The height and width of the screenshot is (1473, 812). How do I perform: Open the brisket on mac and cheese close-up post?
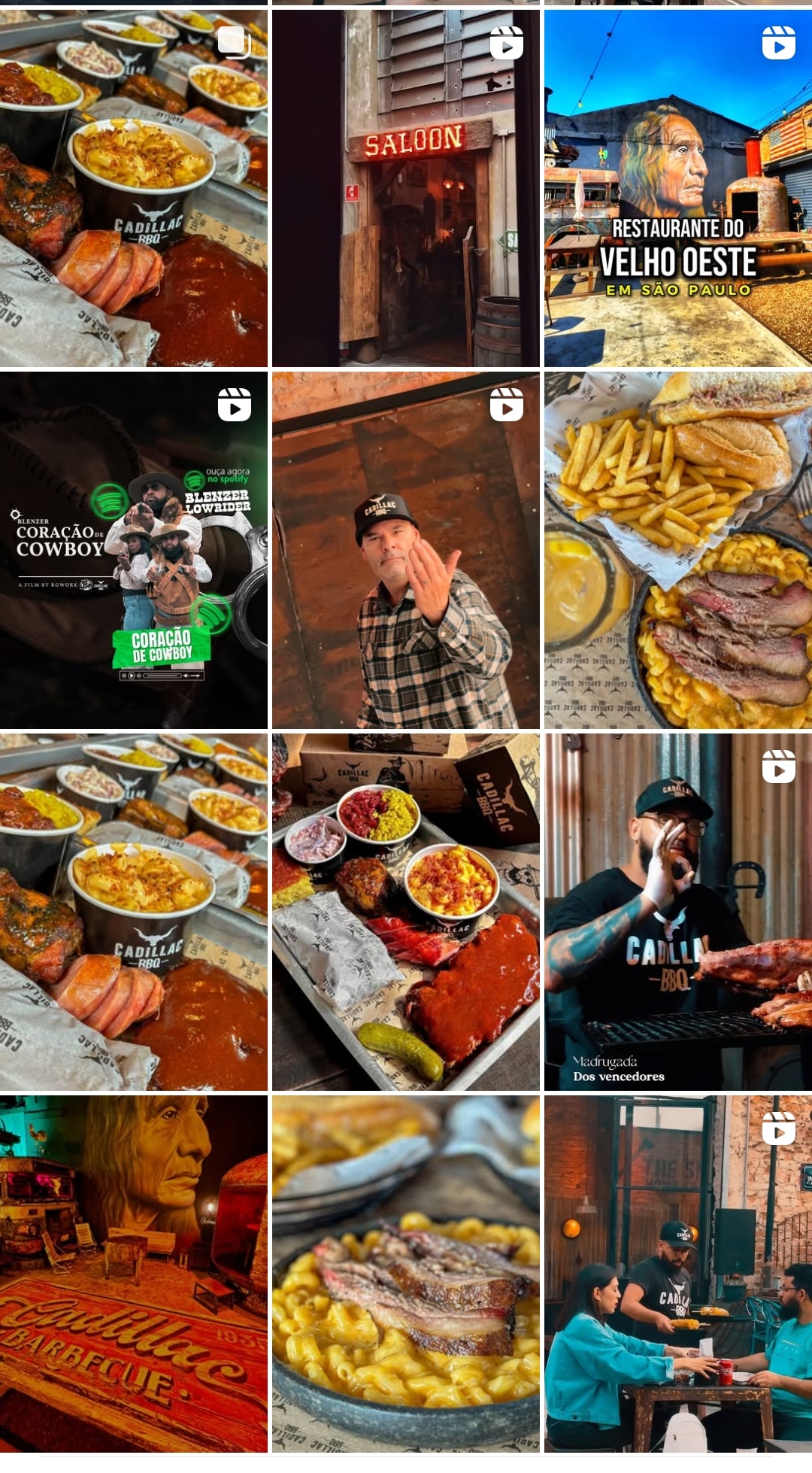tap(406, 1274)
